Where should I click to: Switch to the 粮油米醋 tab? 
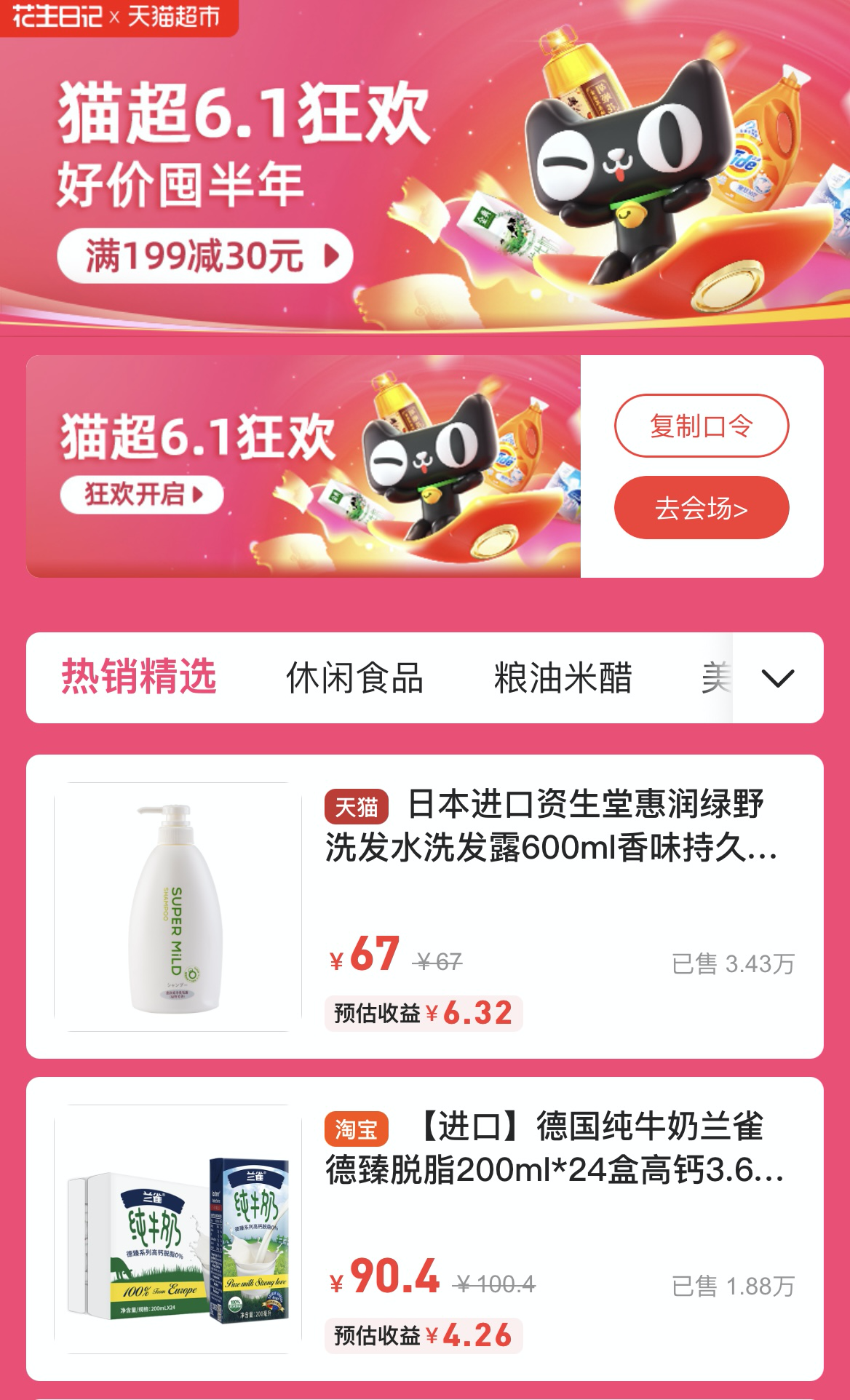[563, 677]
